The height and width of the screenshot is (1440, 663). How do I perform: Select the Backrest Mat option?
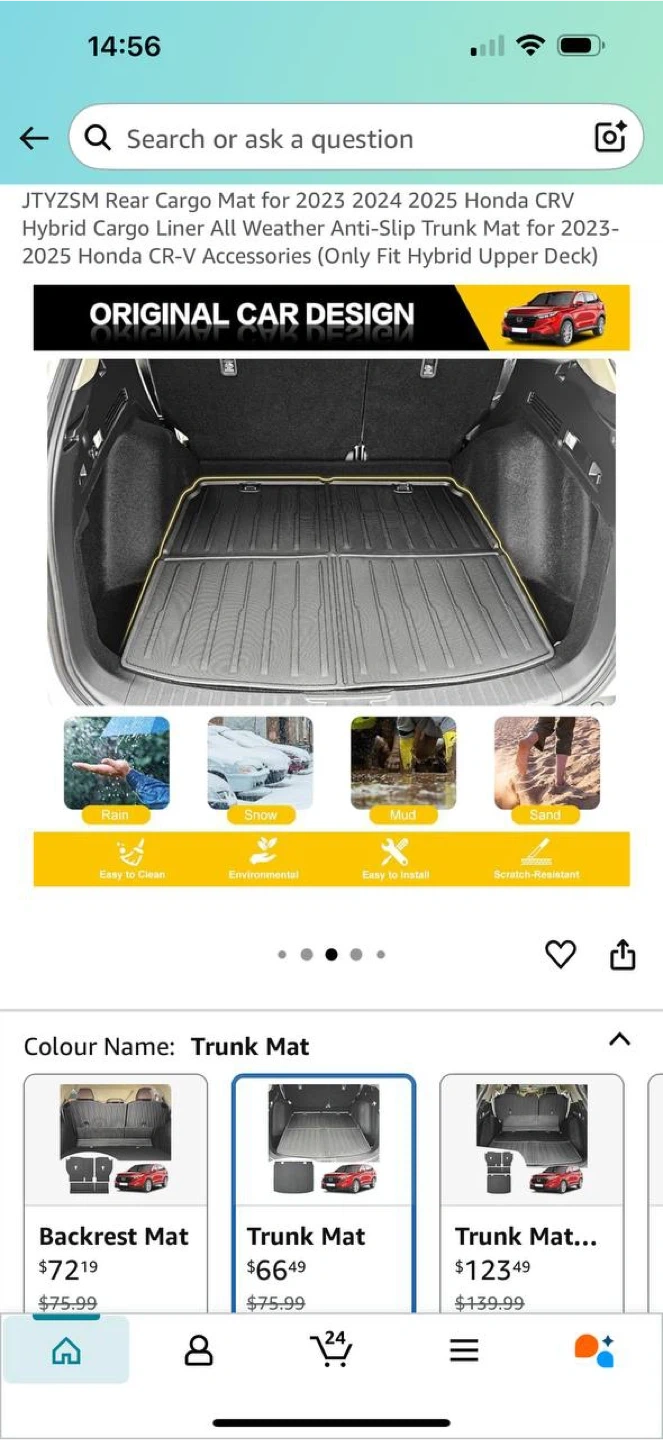coord(116,1193)
